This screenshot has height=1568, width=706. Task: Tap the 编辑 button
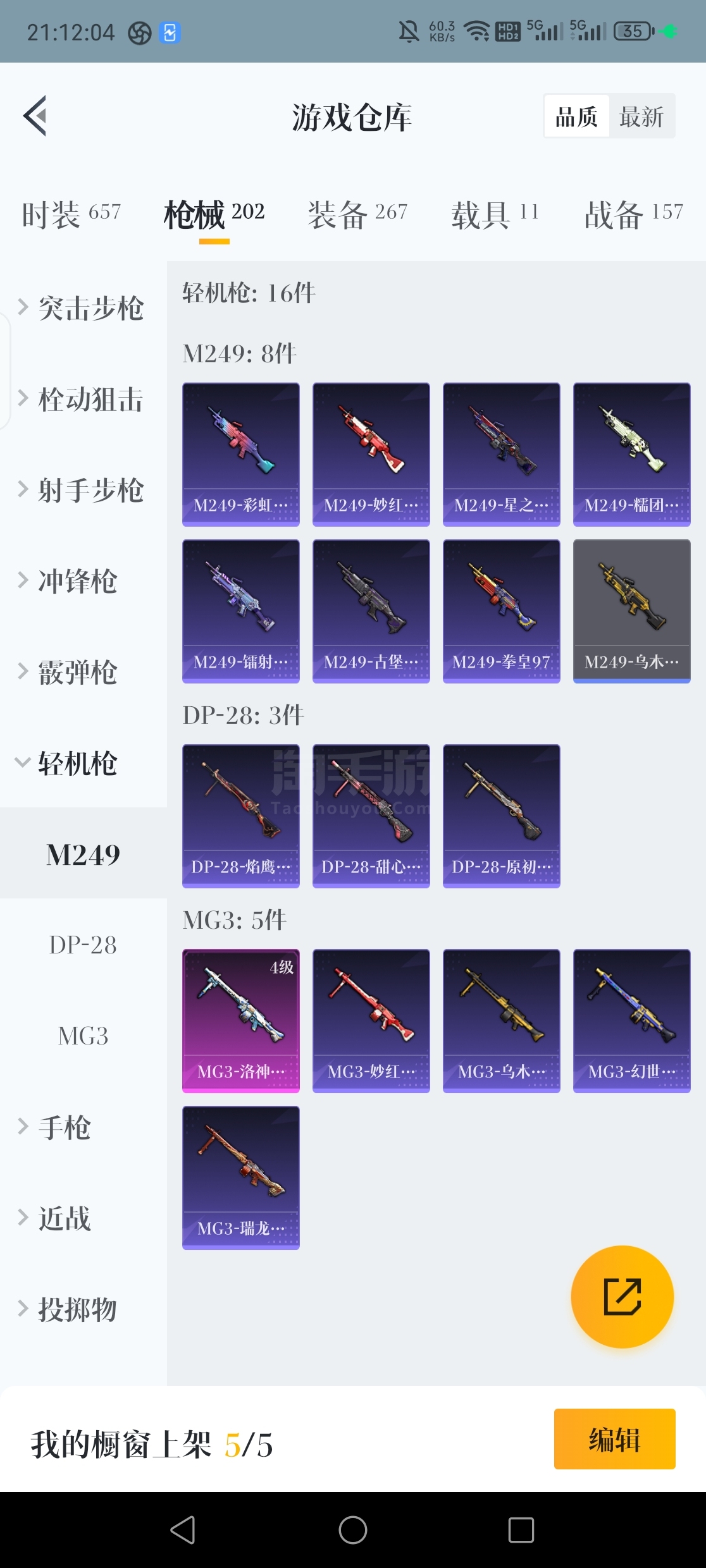pos(615,1438)
